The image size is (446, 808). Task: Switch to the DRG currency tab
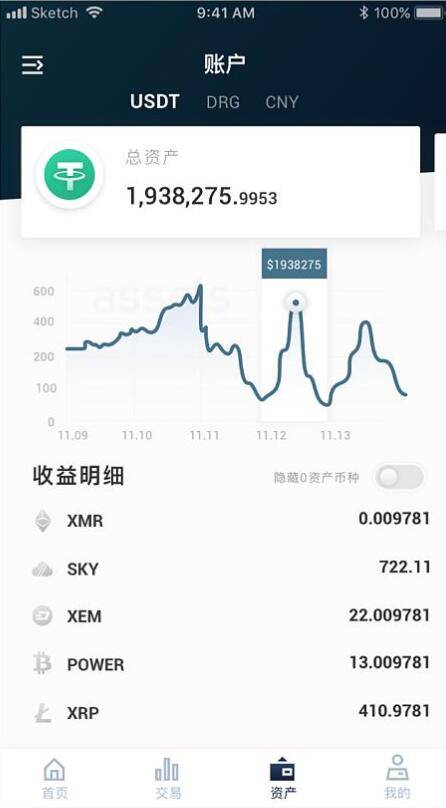click(x=222, y=102)
